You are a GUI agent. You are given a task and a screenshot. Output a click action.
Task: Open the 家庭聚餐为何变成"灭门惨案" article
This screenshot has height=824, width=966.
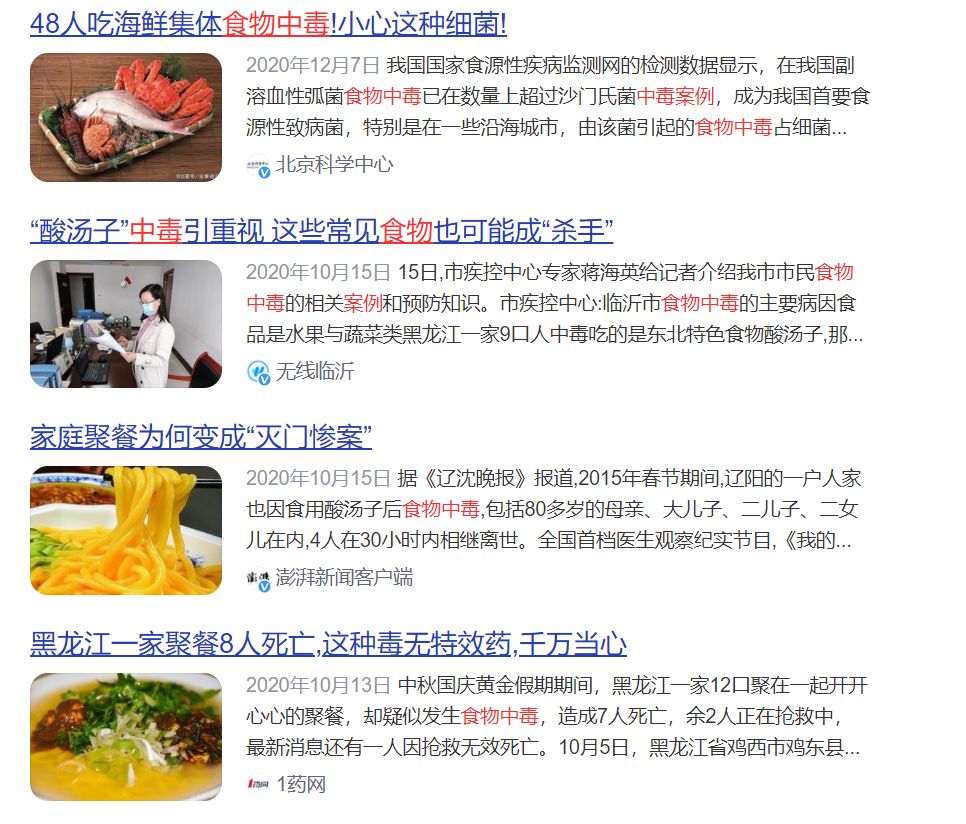coord(201,437)
